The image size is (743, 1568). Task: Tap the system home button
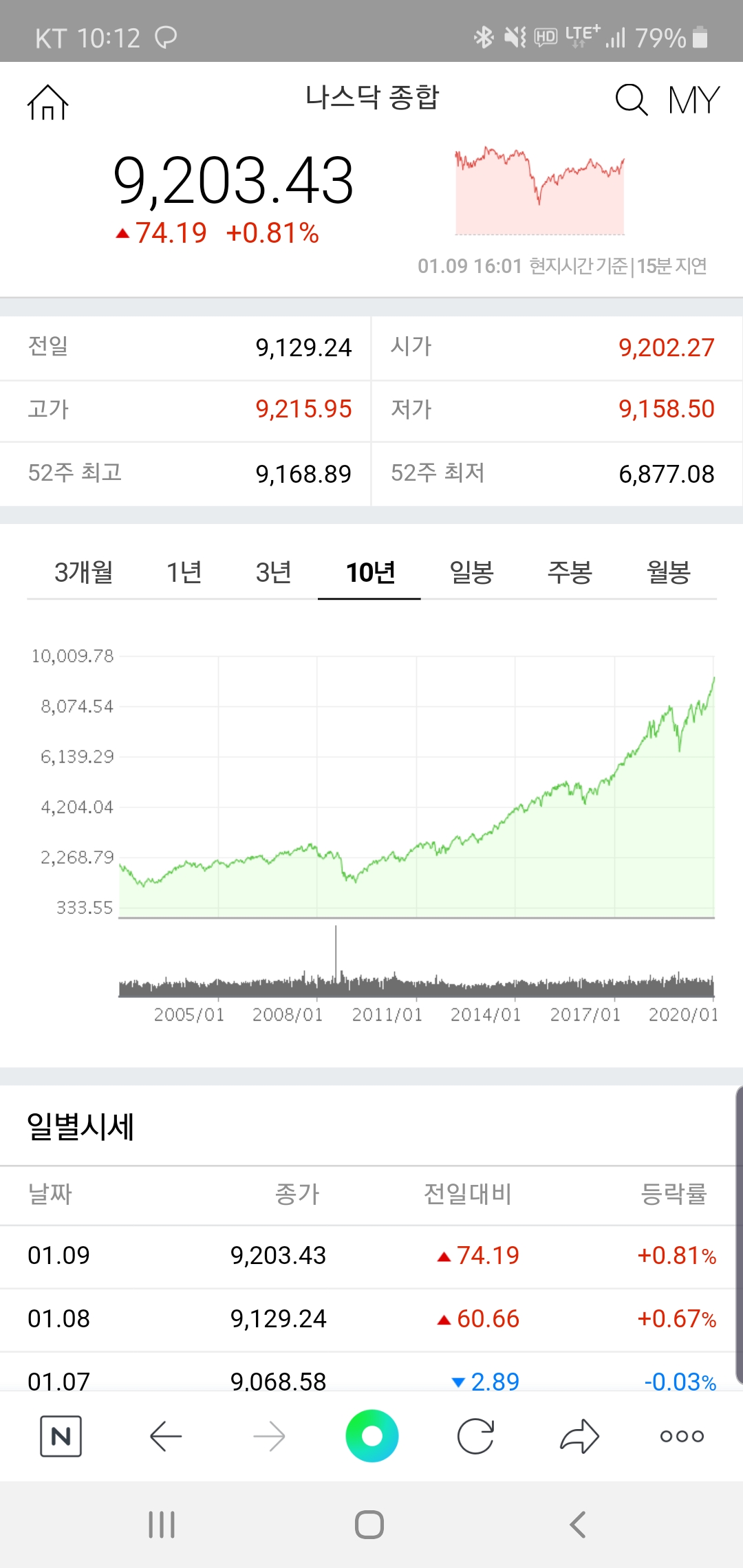pos(369,1525)
